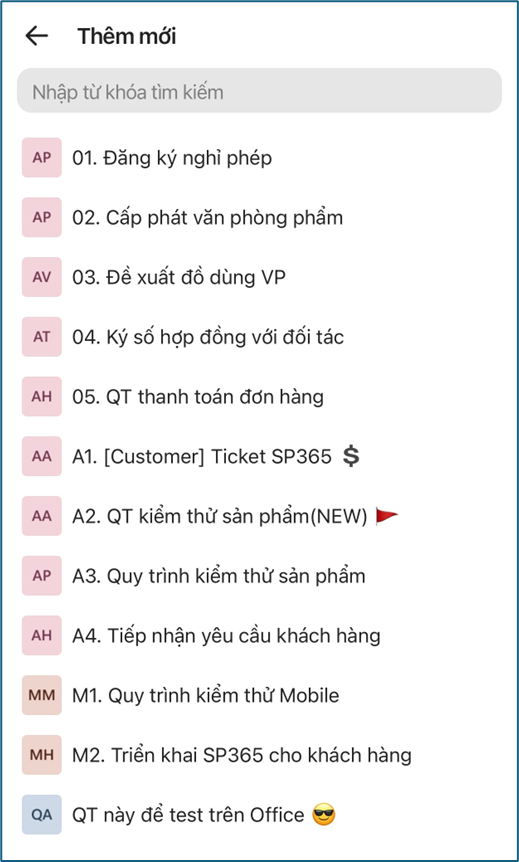
Task: Select 05. QT thanh toán đơn hàng
Action: click(260, 396)
